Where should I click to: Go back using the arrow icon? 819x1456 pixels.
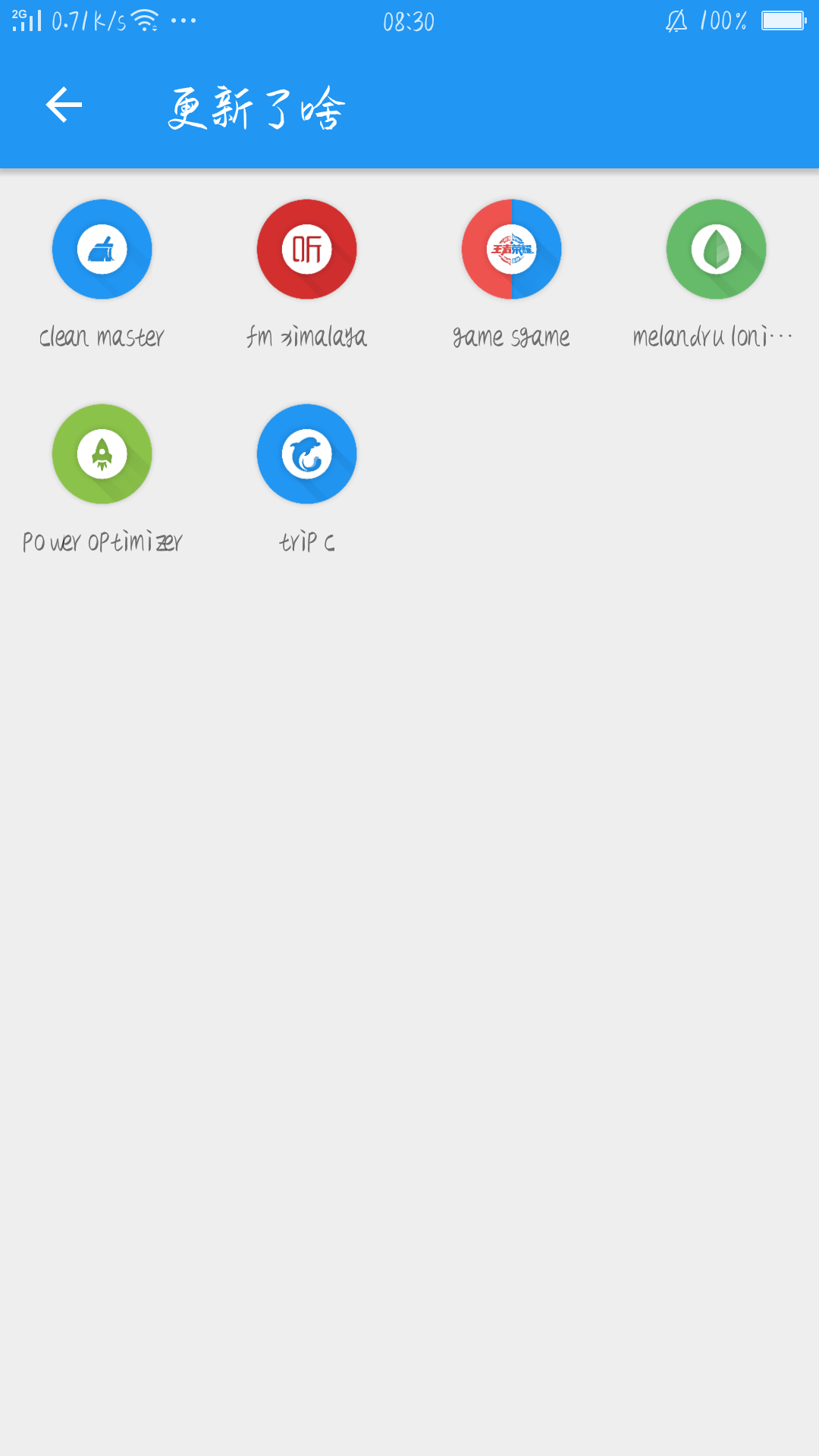point(64,105)
